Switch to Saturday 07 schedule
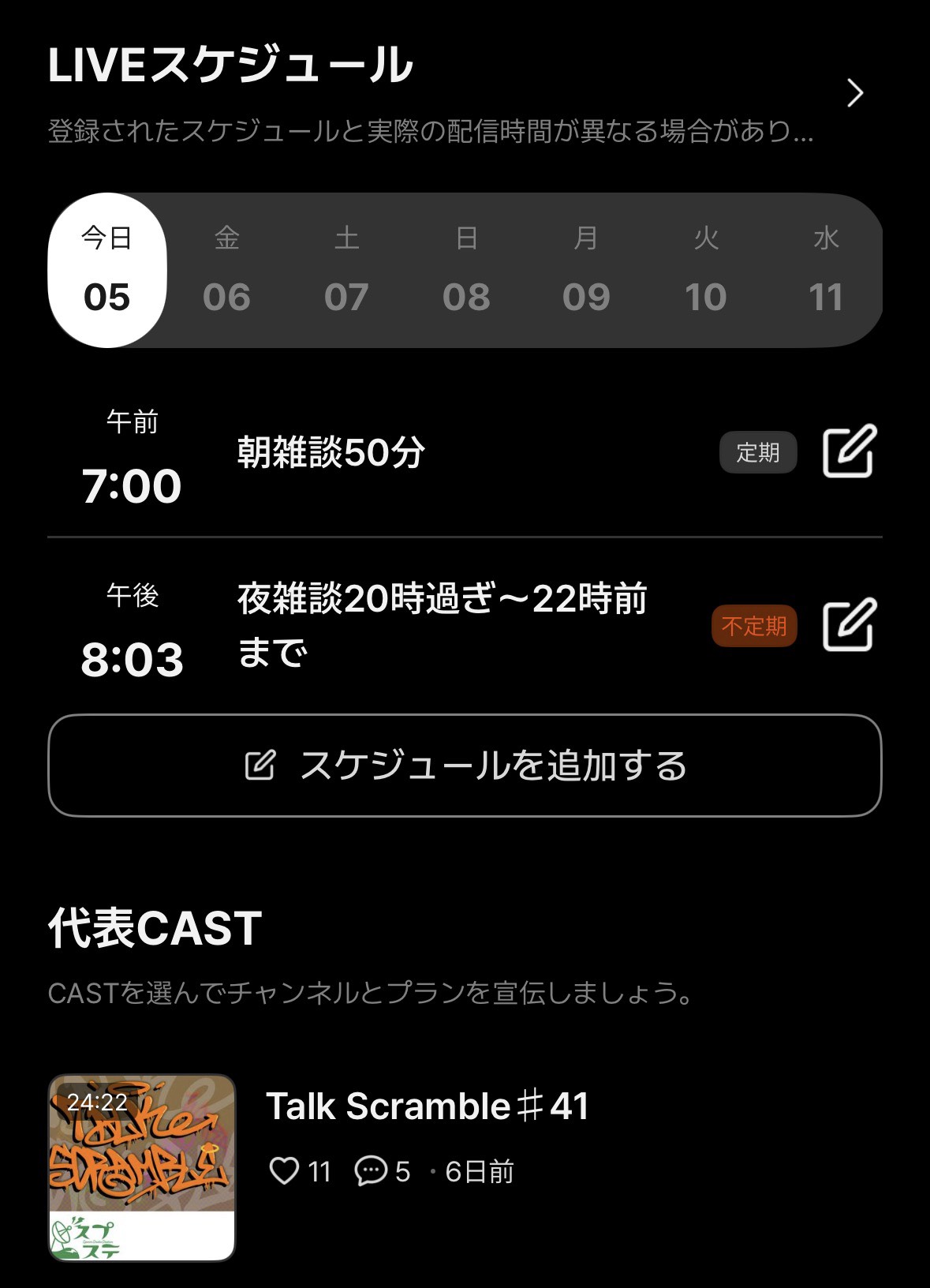The height and width of the screenshot is (1288, 930). point(346,270)
